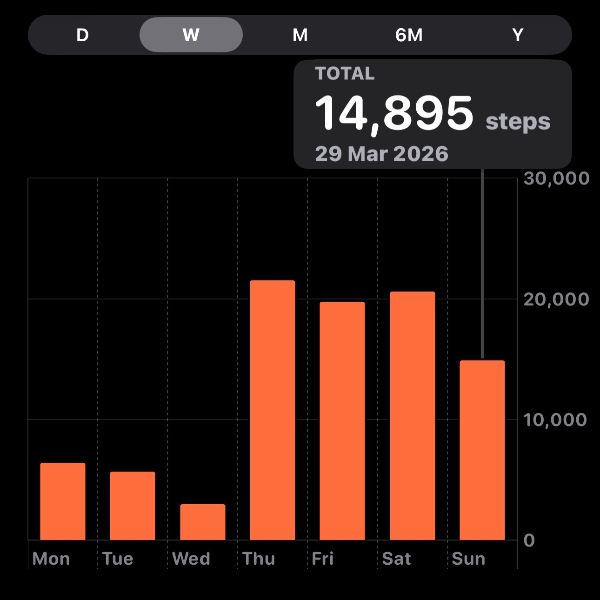Tap the Sun steps bar

point(482,450)
